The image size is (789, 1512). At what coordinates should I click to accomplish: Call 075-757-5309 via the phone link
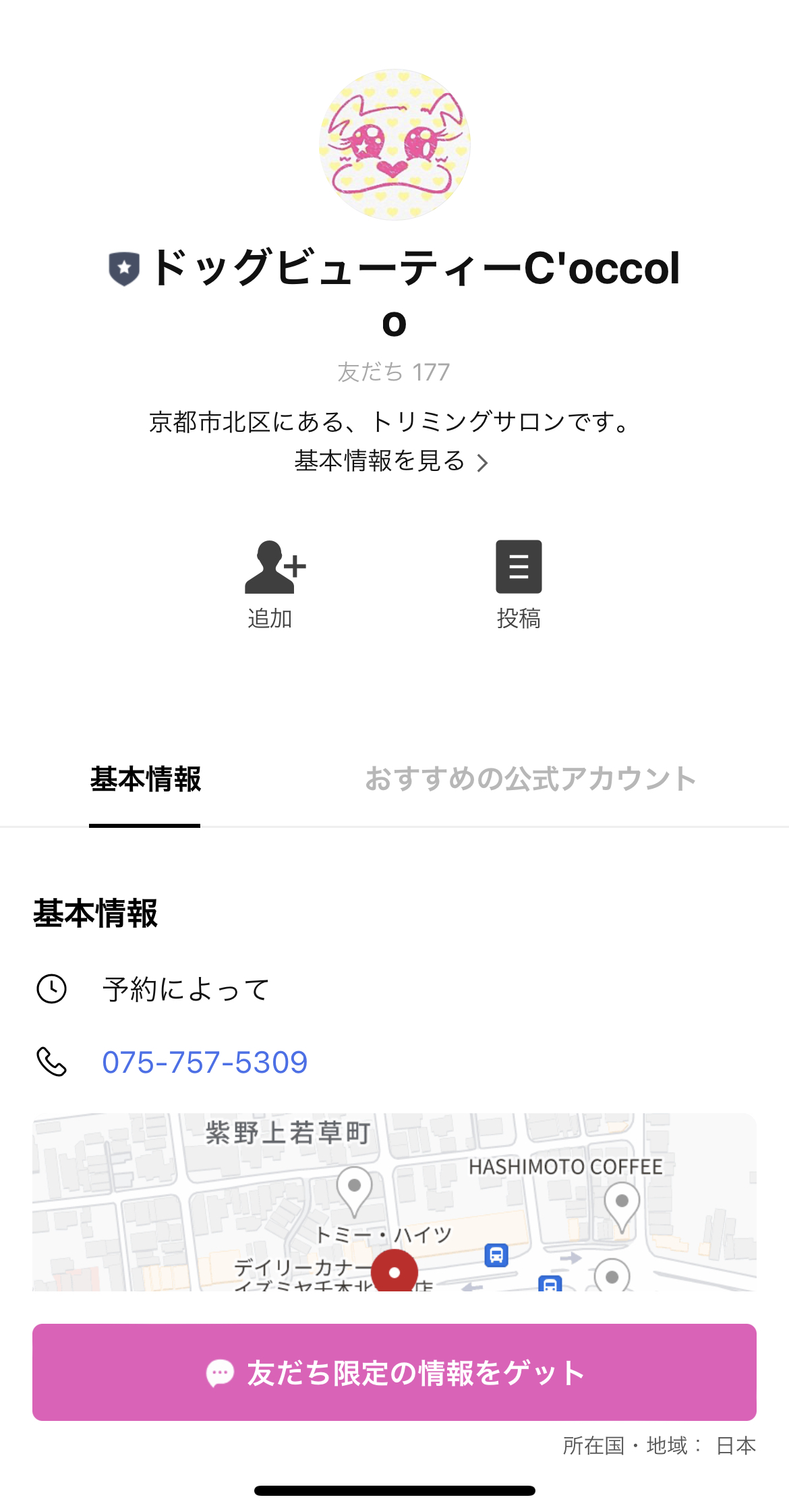click(204, 1061)
